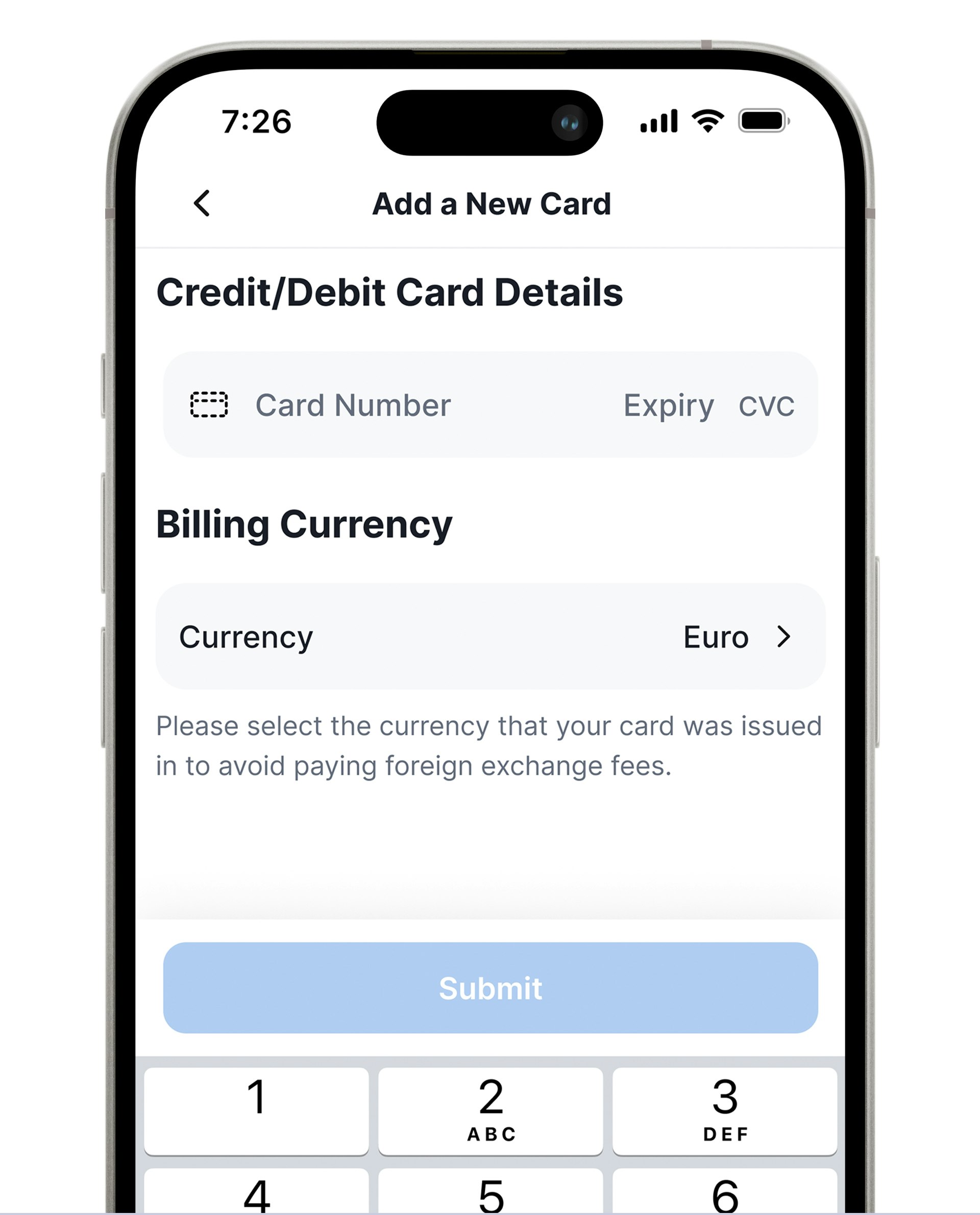Viewport: 980px width, 1215px height.
Task: Open the Currency selector showing Euro
Action: coord(490,637)
